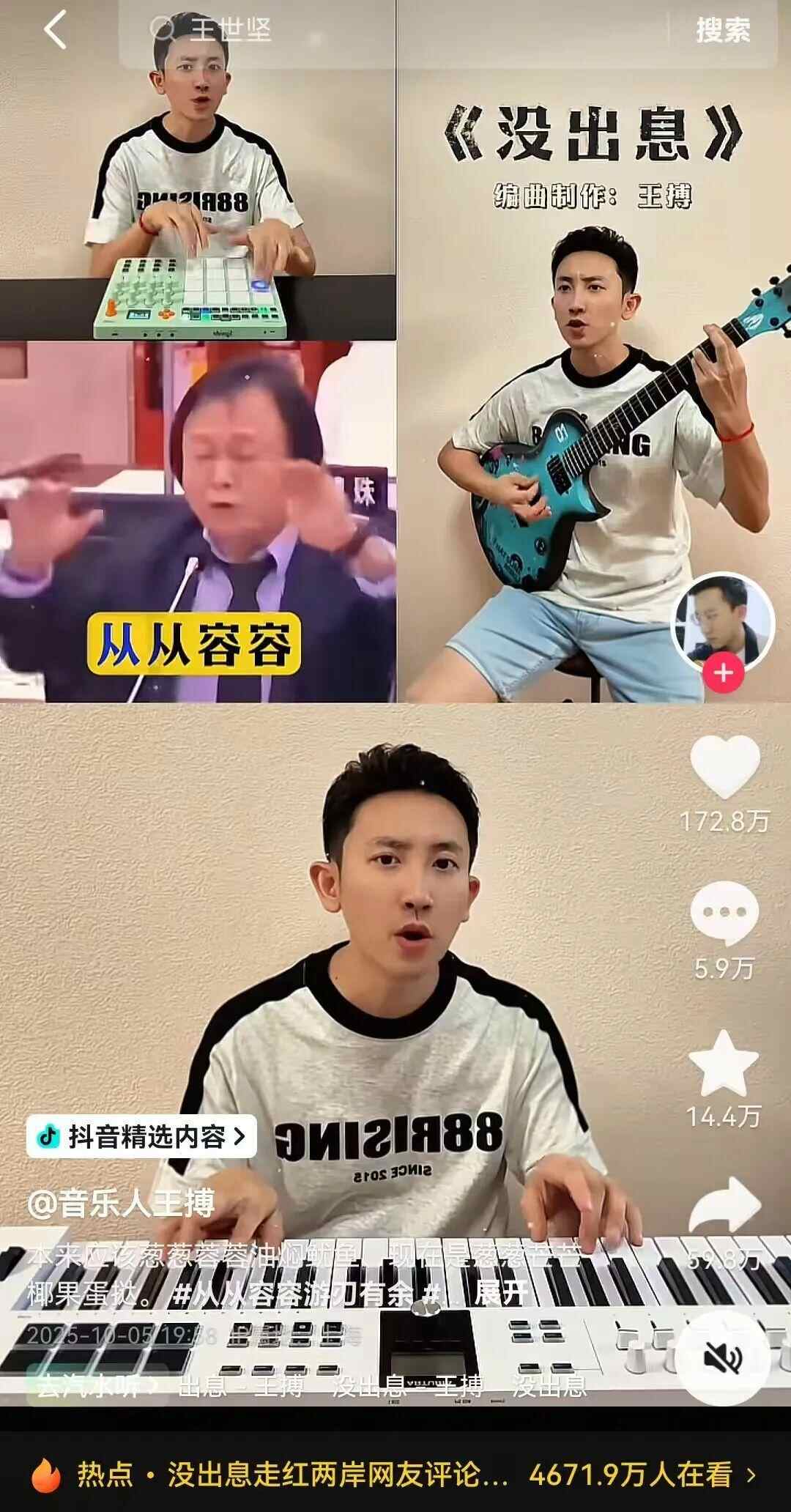
Task: Go back using the top-left arrow
Action: 55,31
